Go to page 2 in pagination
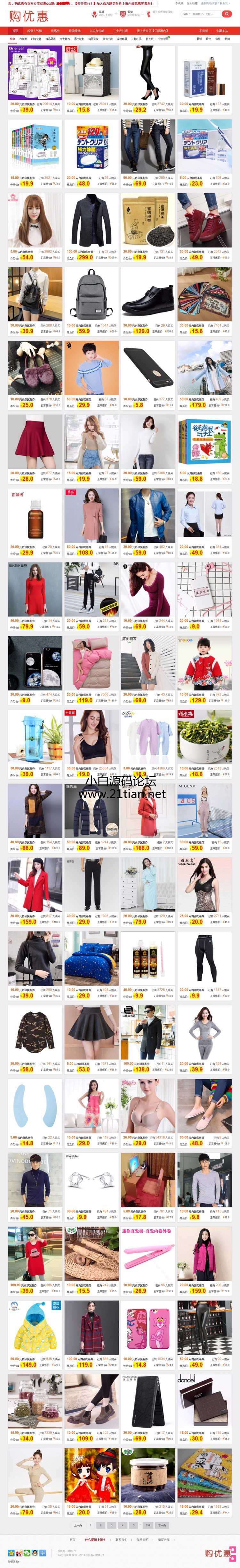Viewport: 240px width, 1568px height. pos(101,1525)
